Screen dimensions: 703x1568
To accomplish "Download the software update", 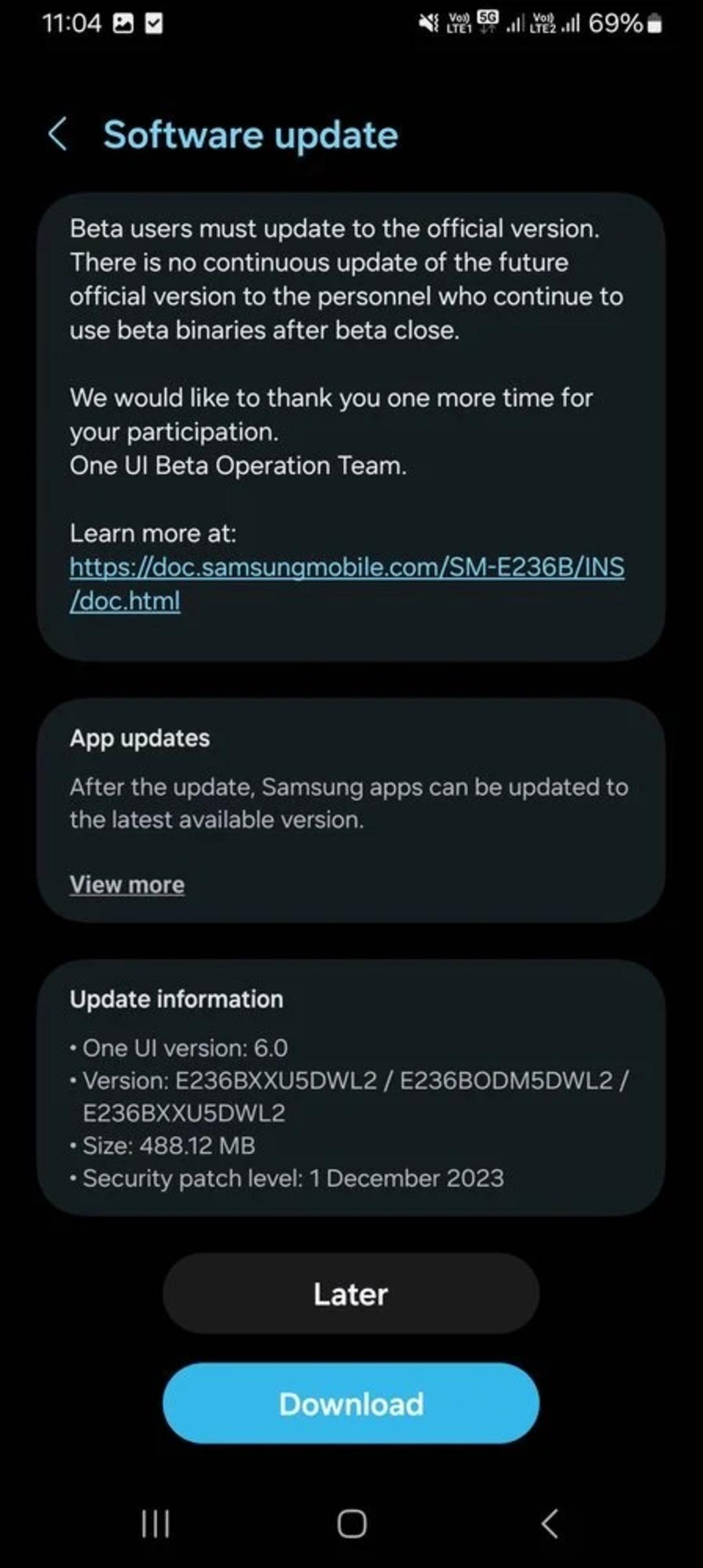I will 351,1404.
